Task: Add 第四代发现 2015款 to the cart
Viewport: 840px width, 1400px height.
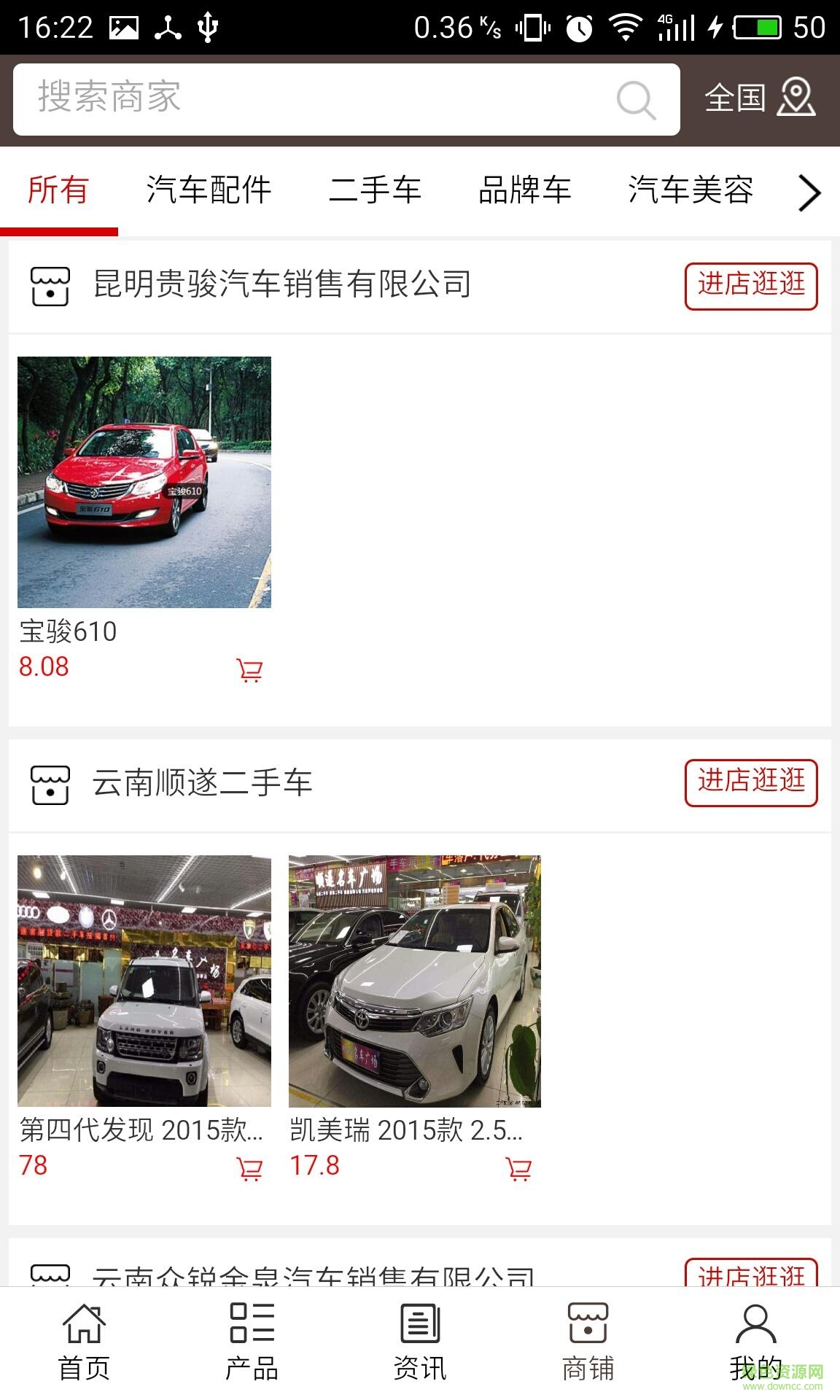Action: (x=249, y=1168)
